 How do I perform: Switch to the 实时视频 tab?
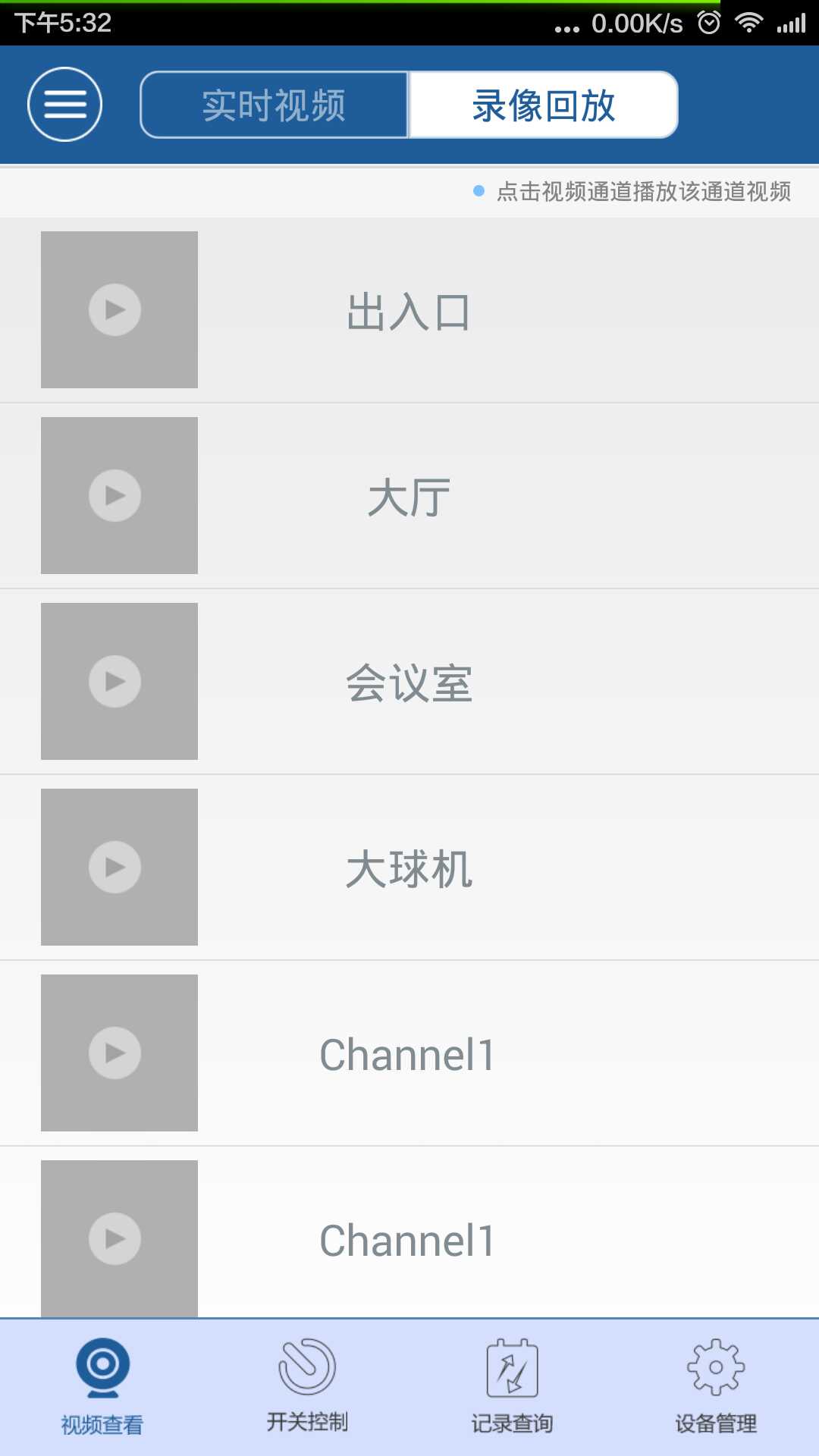point(274,104)
